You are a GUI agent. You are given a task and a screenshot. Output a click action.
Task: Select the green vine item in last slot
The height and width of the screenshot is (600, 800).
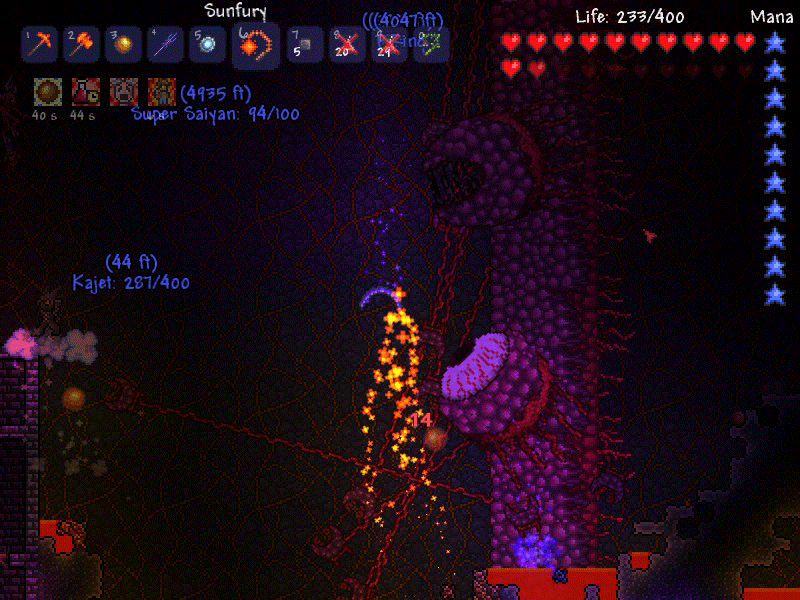[x=432, y=44]
